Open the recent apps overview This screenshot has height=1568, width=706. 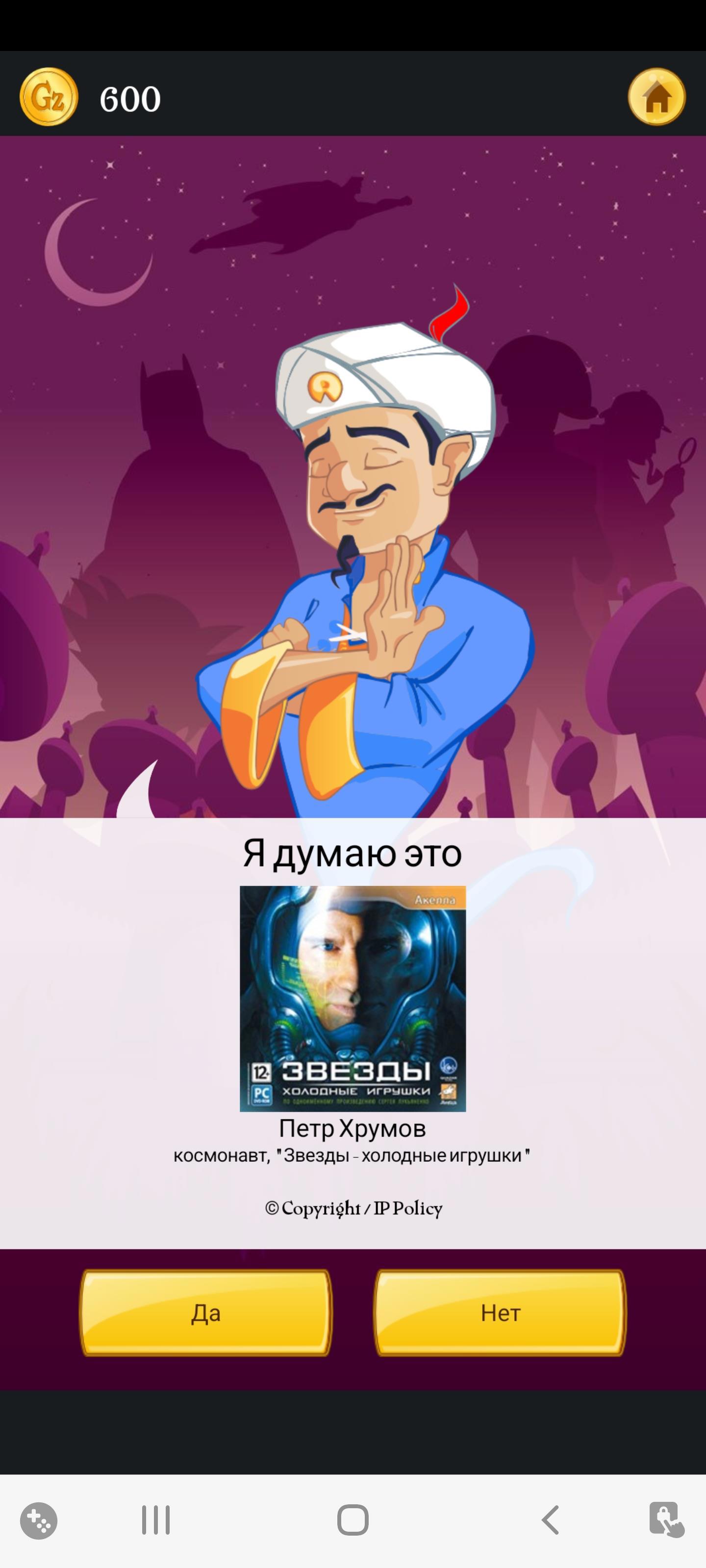pos(156,1520)
